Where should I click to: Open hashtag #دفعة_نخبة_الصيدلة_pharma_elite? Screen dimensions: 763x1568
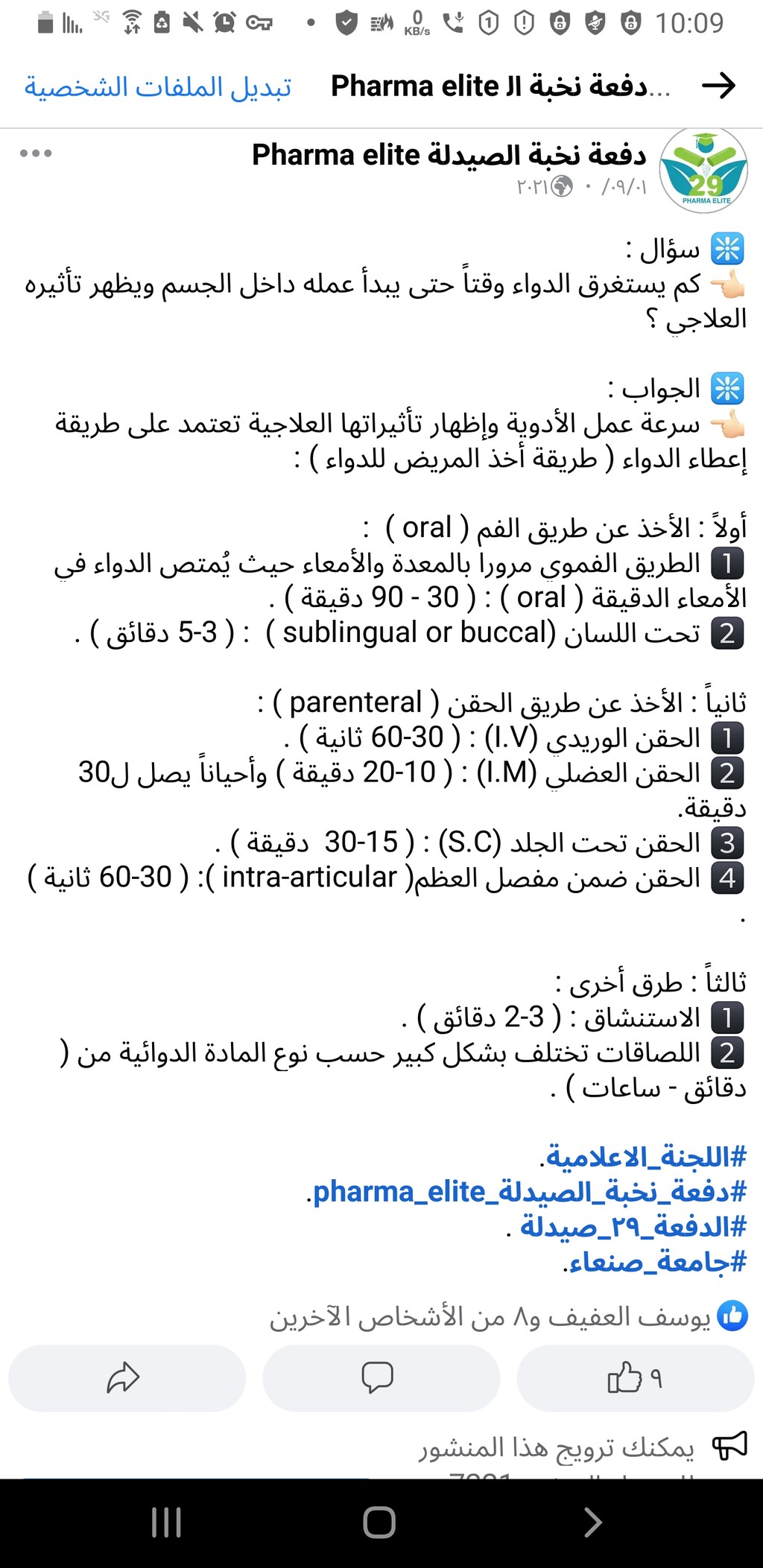coord(529,1192)
